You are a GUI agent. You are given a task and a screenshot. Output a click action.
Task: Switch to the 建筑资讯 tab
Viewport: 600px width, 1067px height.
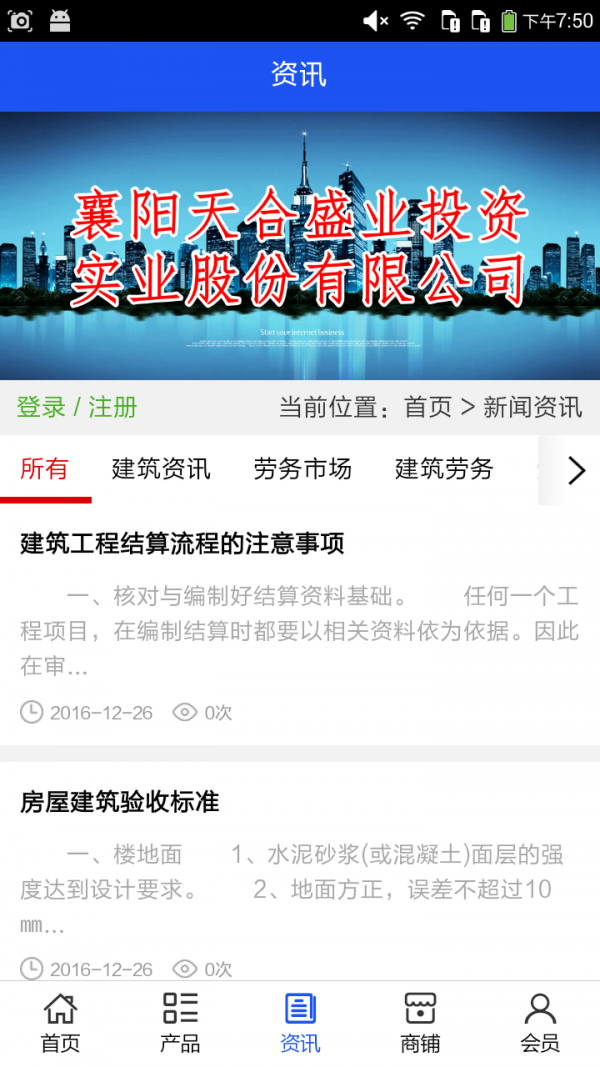(161, 469)
